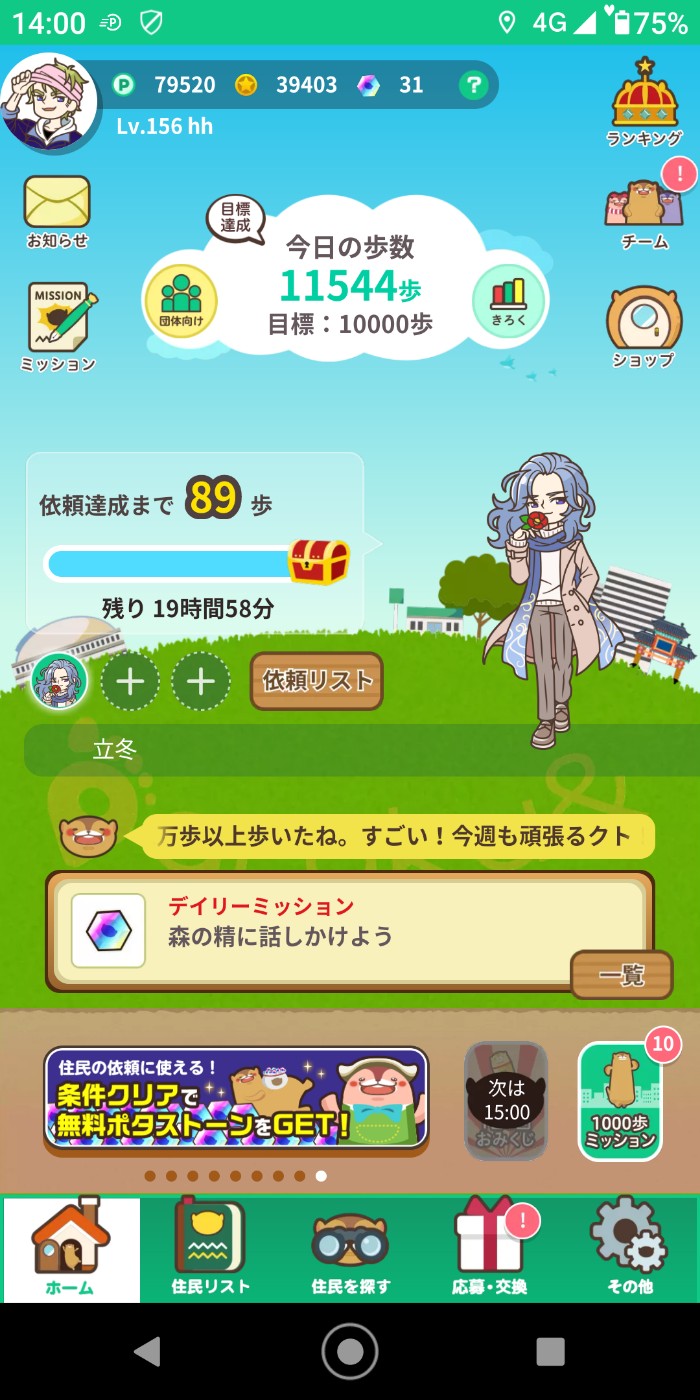Open the 団体向け group button

click(x=181, y=300)
